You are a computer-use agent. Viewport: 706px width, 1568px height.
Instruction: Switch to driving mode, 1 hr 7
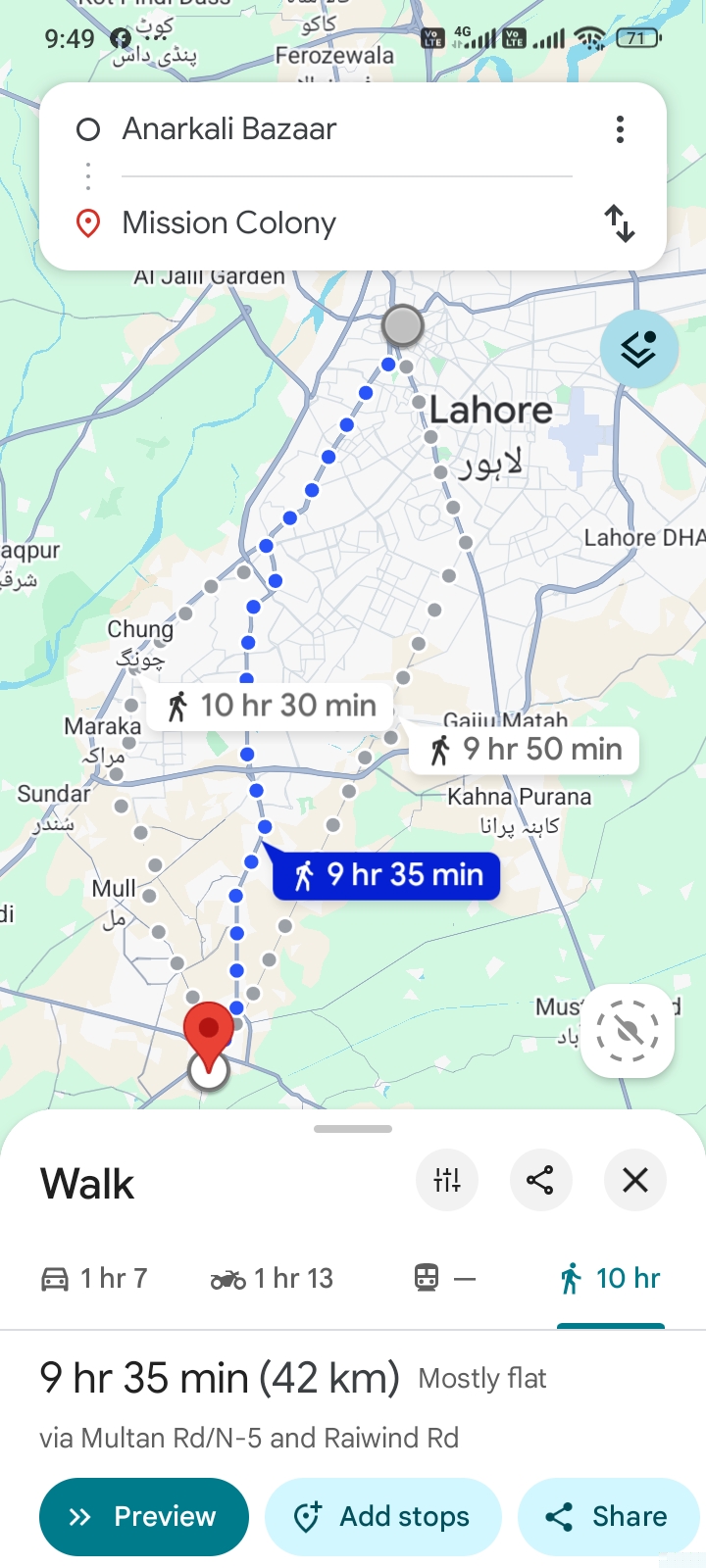click(x=94, y=1278)
